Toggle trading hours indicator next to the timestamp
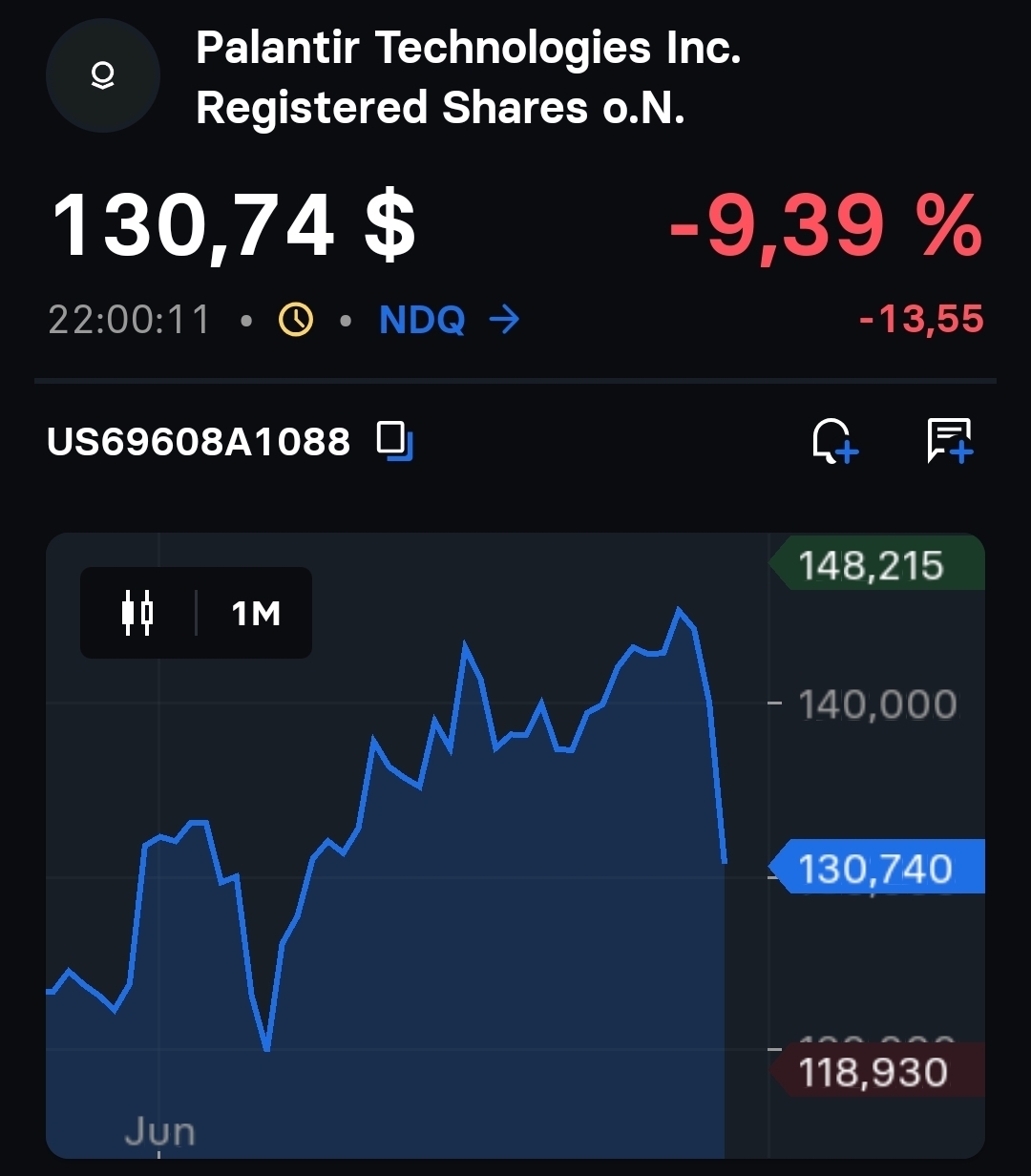 pyautogui.click(x=296, y=320)
